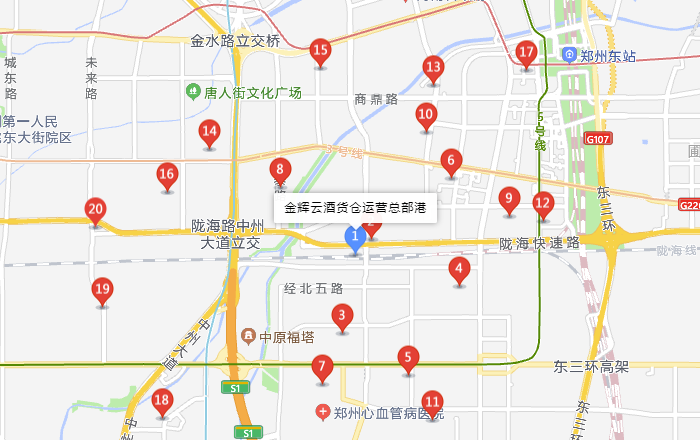The image size is (700, 440).
Task: Select marker 5 near 东三环高架
Action: click(x=407, y=358)
